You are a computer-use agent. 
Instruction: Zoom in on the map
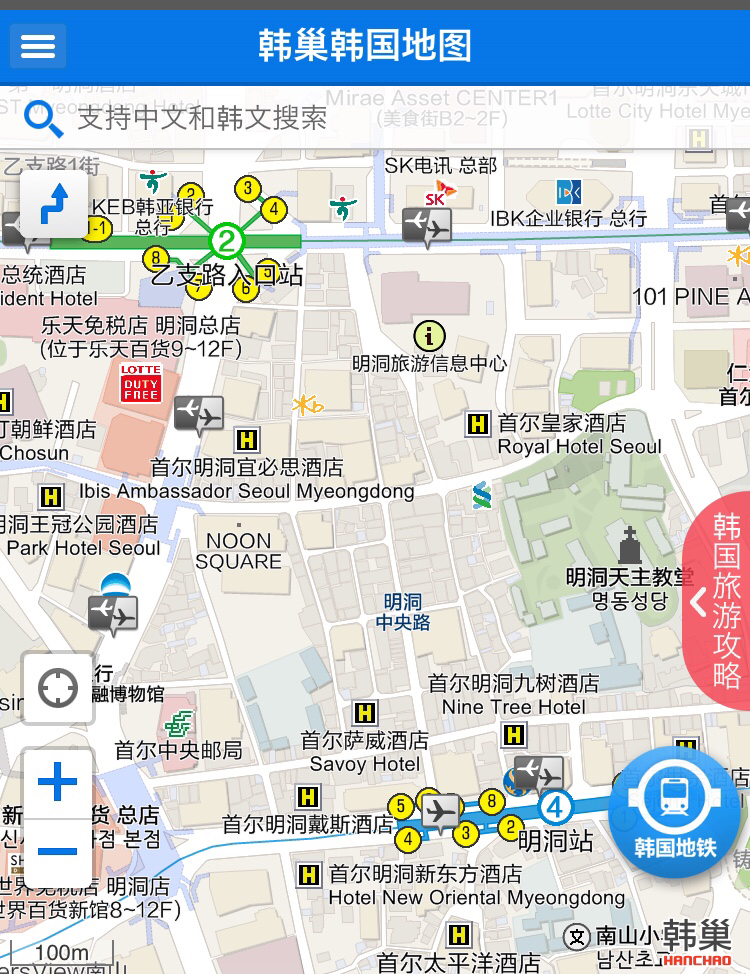coord(57,783)
